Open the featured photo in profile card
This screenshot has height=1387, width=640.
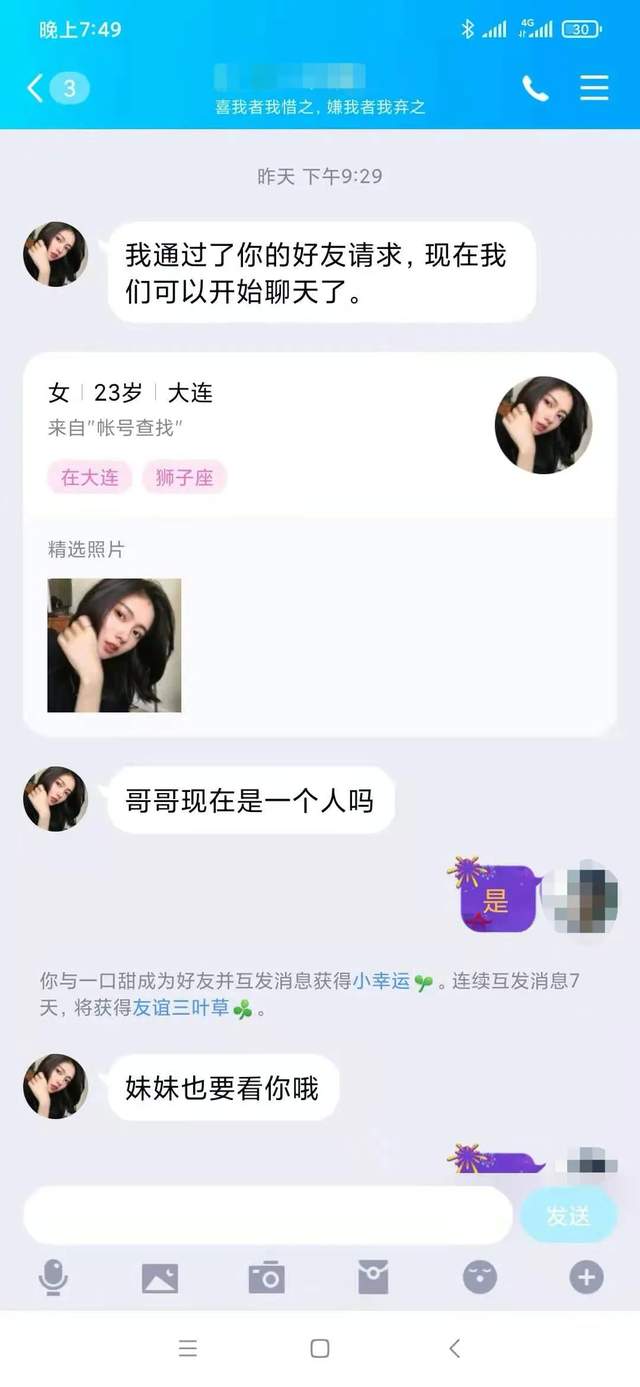pos(114,645)
